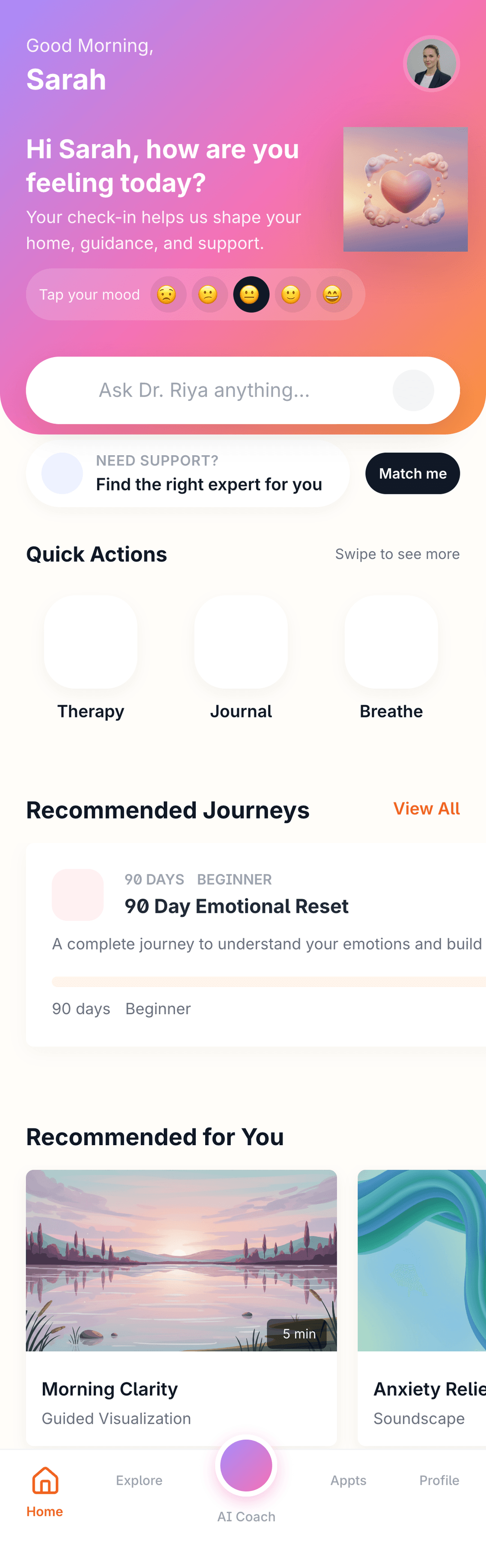Image resolution: width=486 pixels, height=1568 pixels.
Task: View all recommended journeys
Action: 427,808
